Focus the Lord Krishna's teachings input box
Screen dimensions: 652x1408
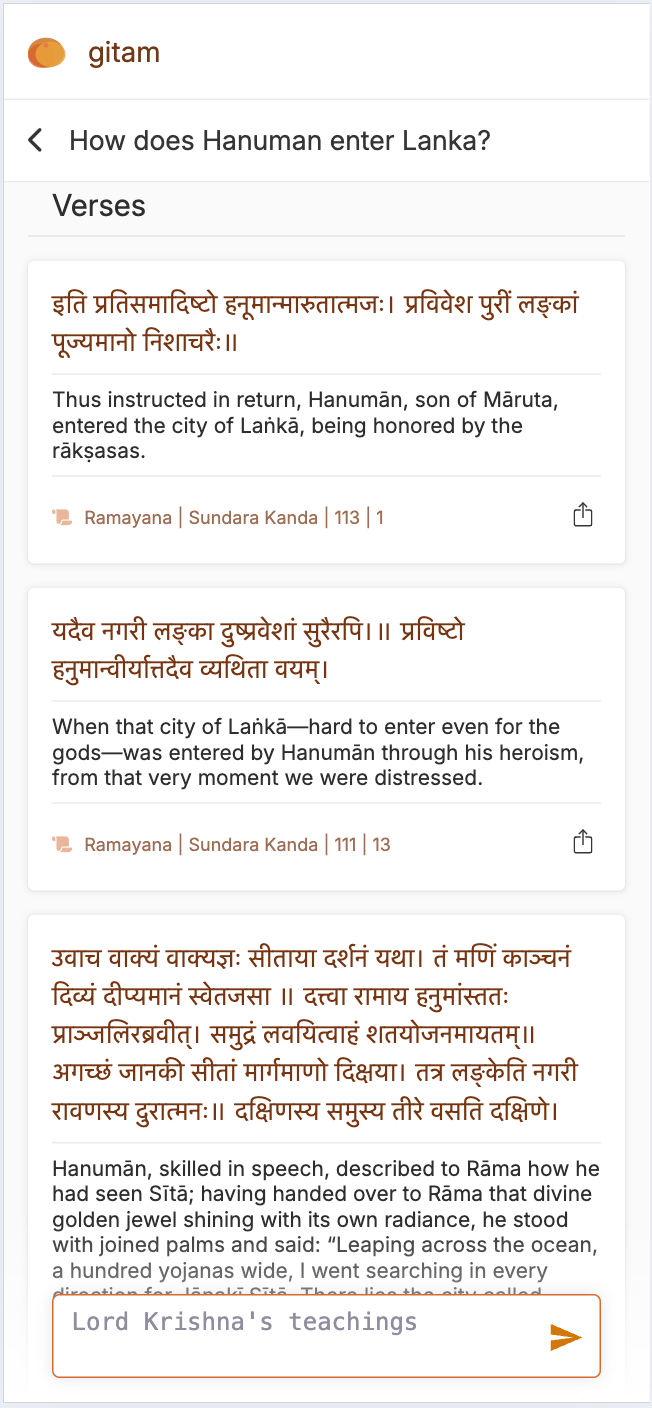pyautogui.click(x=300, y=1335)
